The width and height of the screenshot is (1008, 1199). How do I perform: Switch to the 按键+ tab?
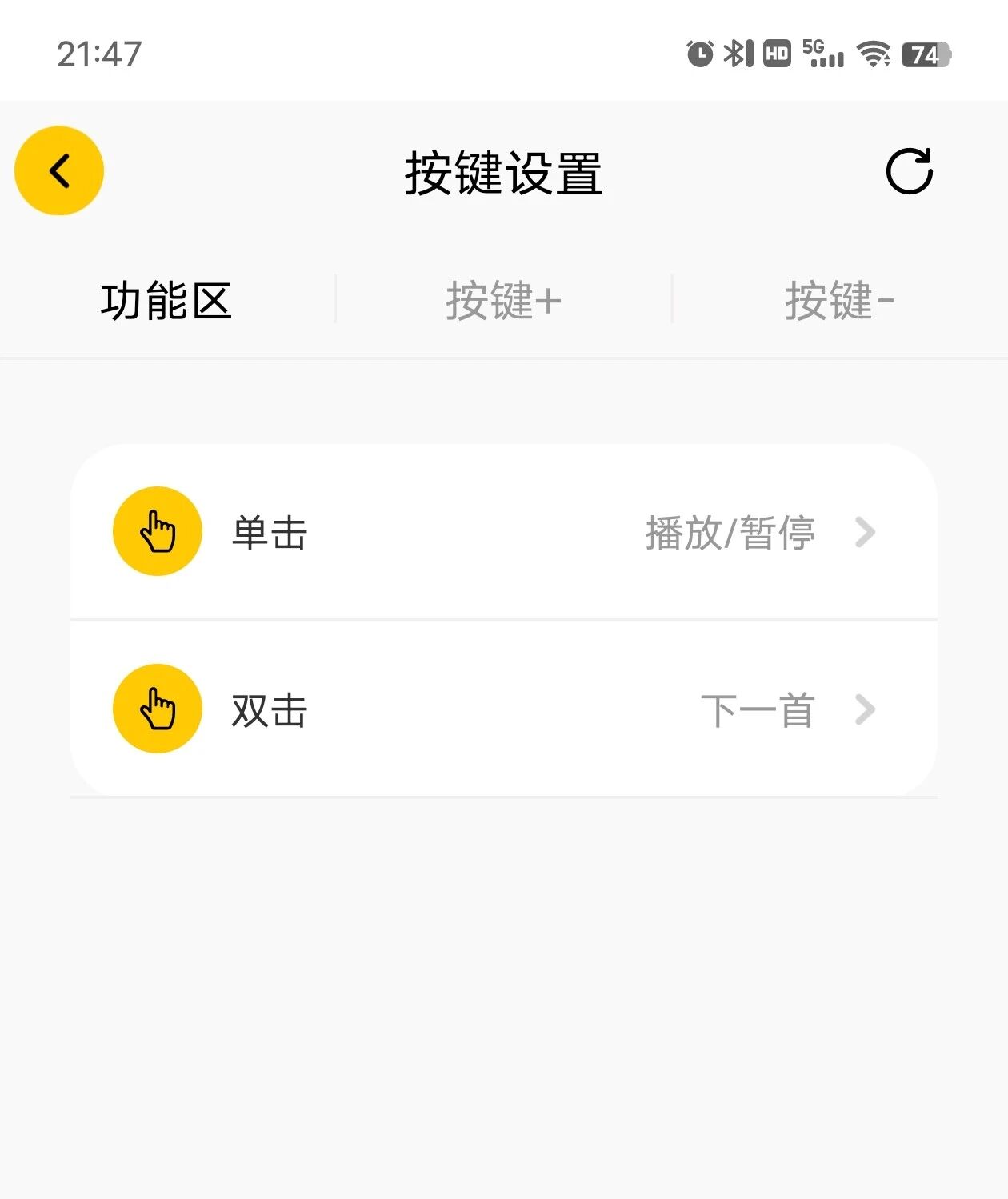[504, 301]
